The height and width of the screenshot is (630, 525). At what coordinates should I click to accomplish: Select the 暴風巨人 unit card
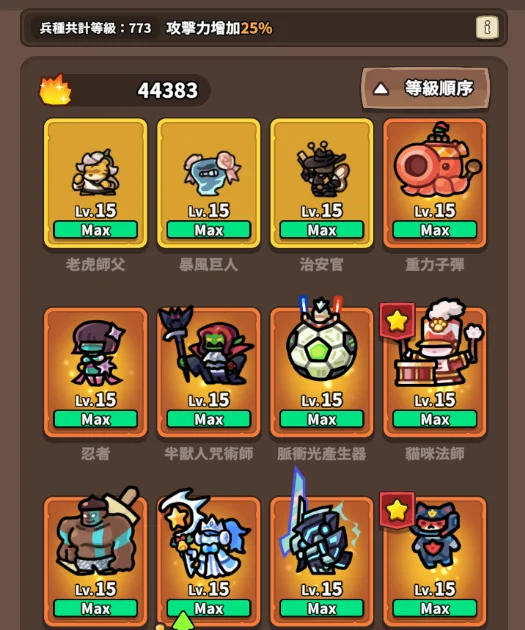coord(209,183)
